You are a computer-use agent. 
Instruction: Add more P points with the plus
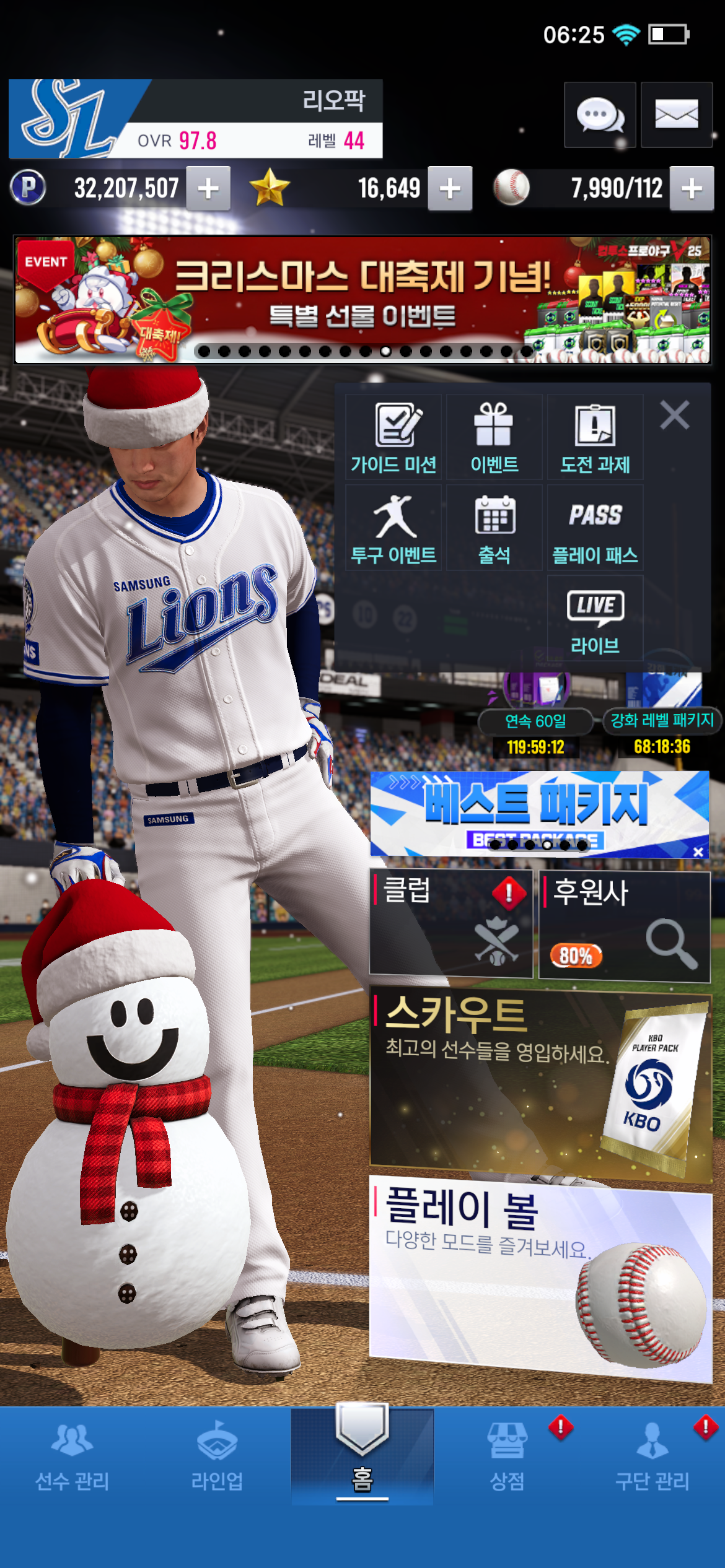(x=209, y=188)
